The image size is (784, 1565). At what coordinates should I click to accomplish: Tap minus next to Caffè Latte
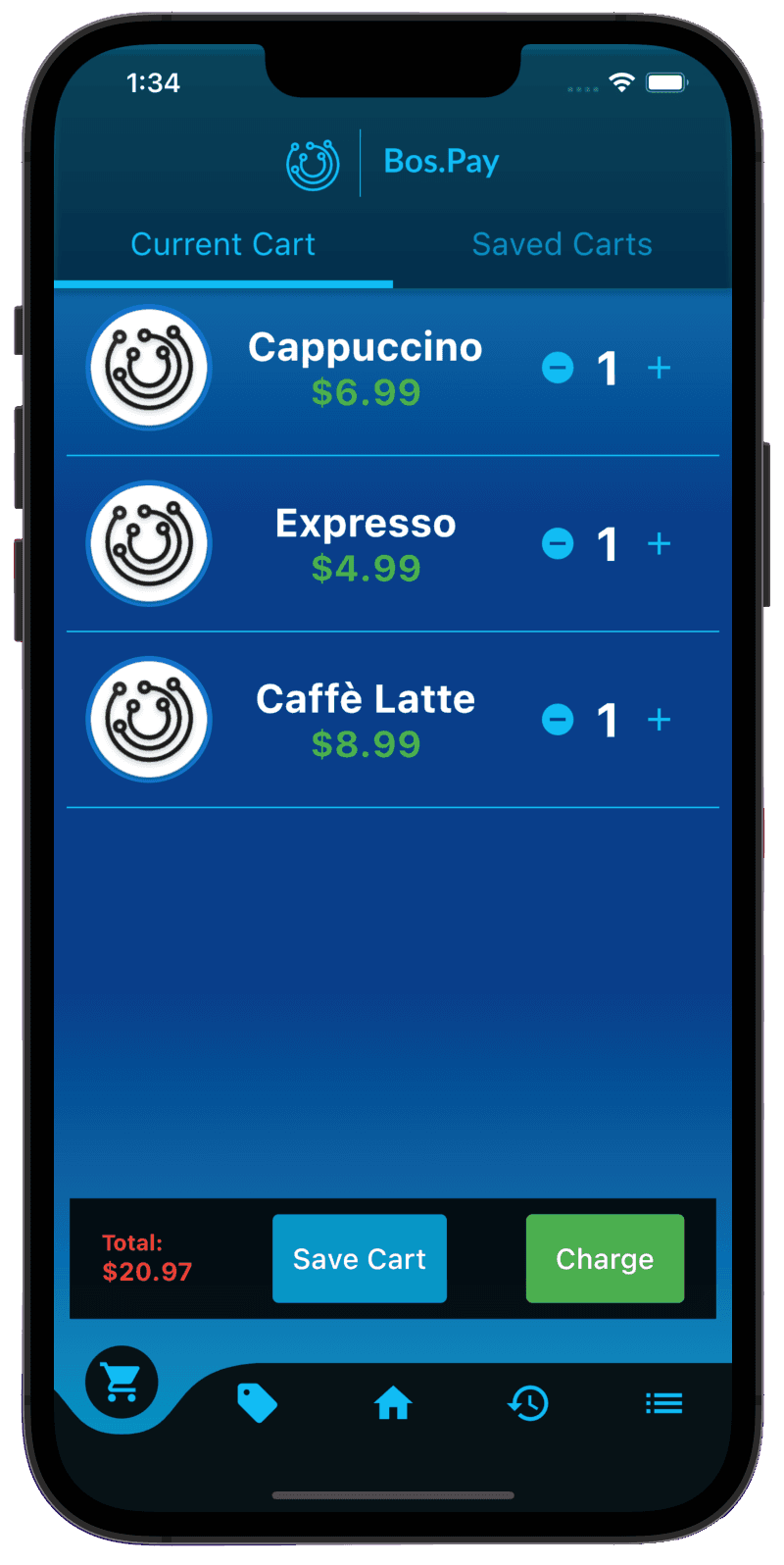[558, 721]
